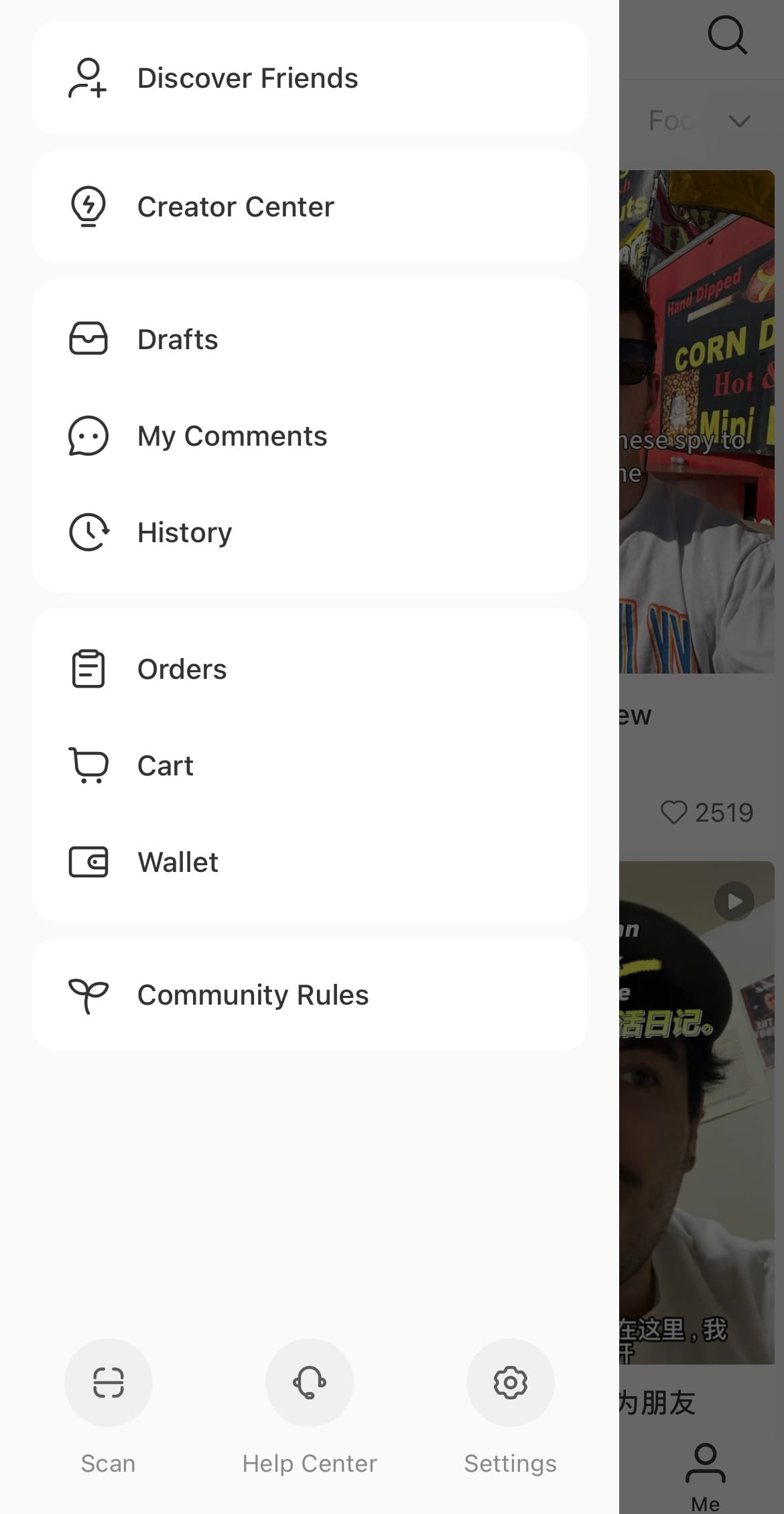784x1514 pixels.
Task: Switch to the Me tab
Action: coord(705,1475)
